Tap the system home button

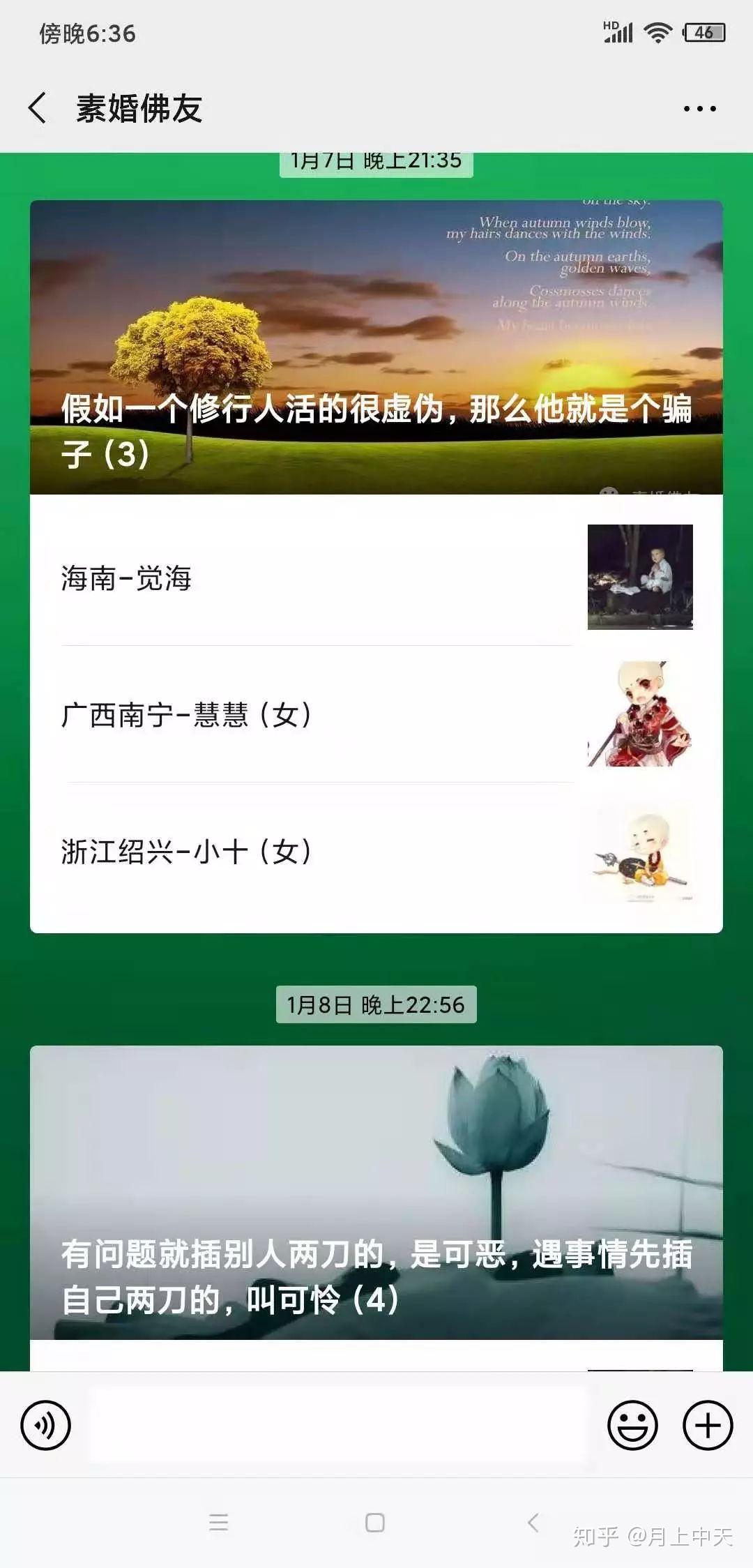375,1523
